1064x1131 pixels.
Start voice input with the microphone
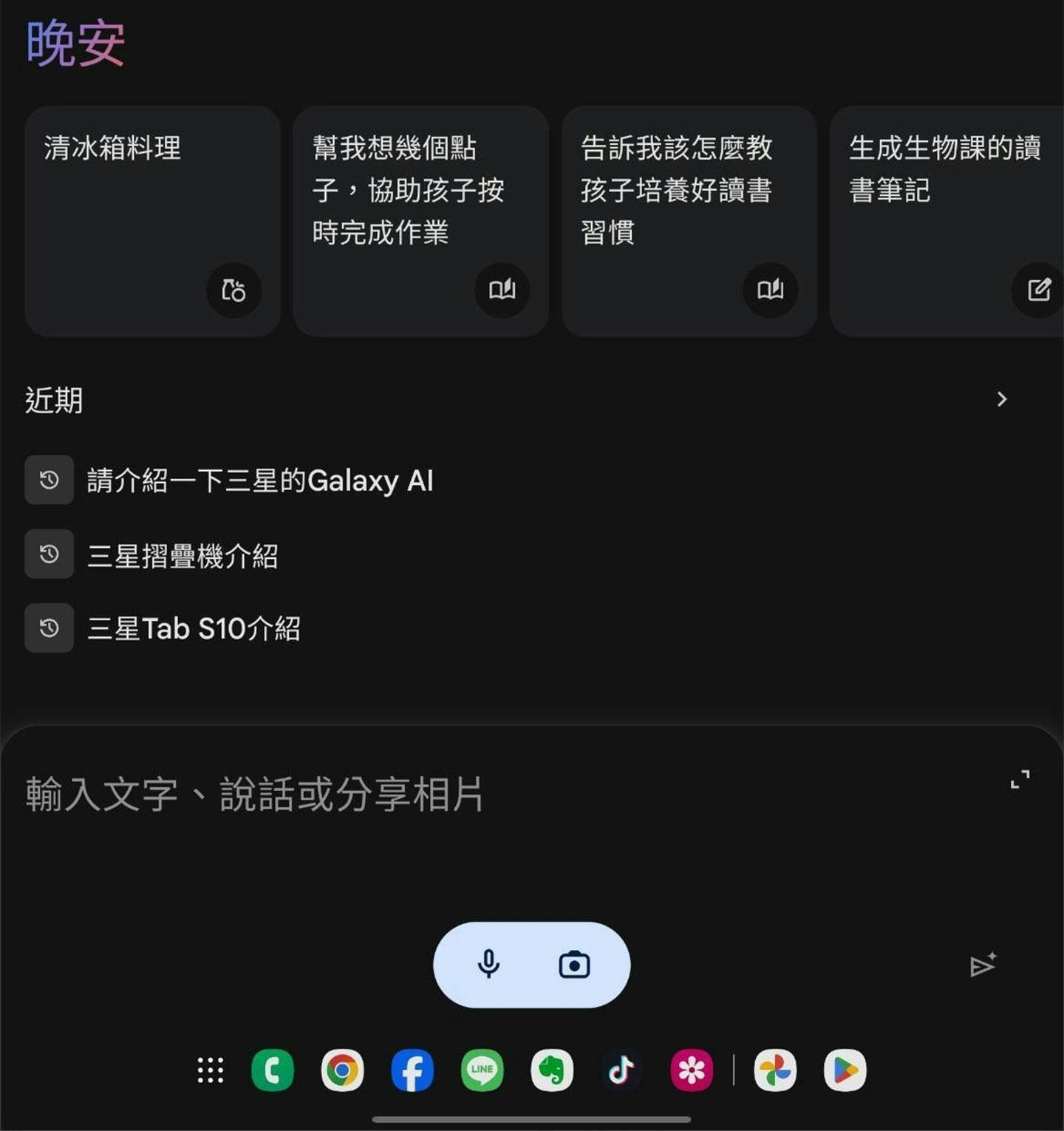(x=488, y=965)
